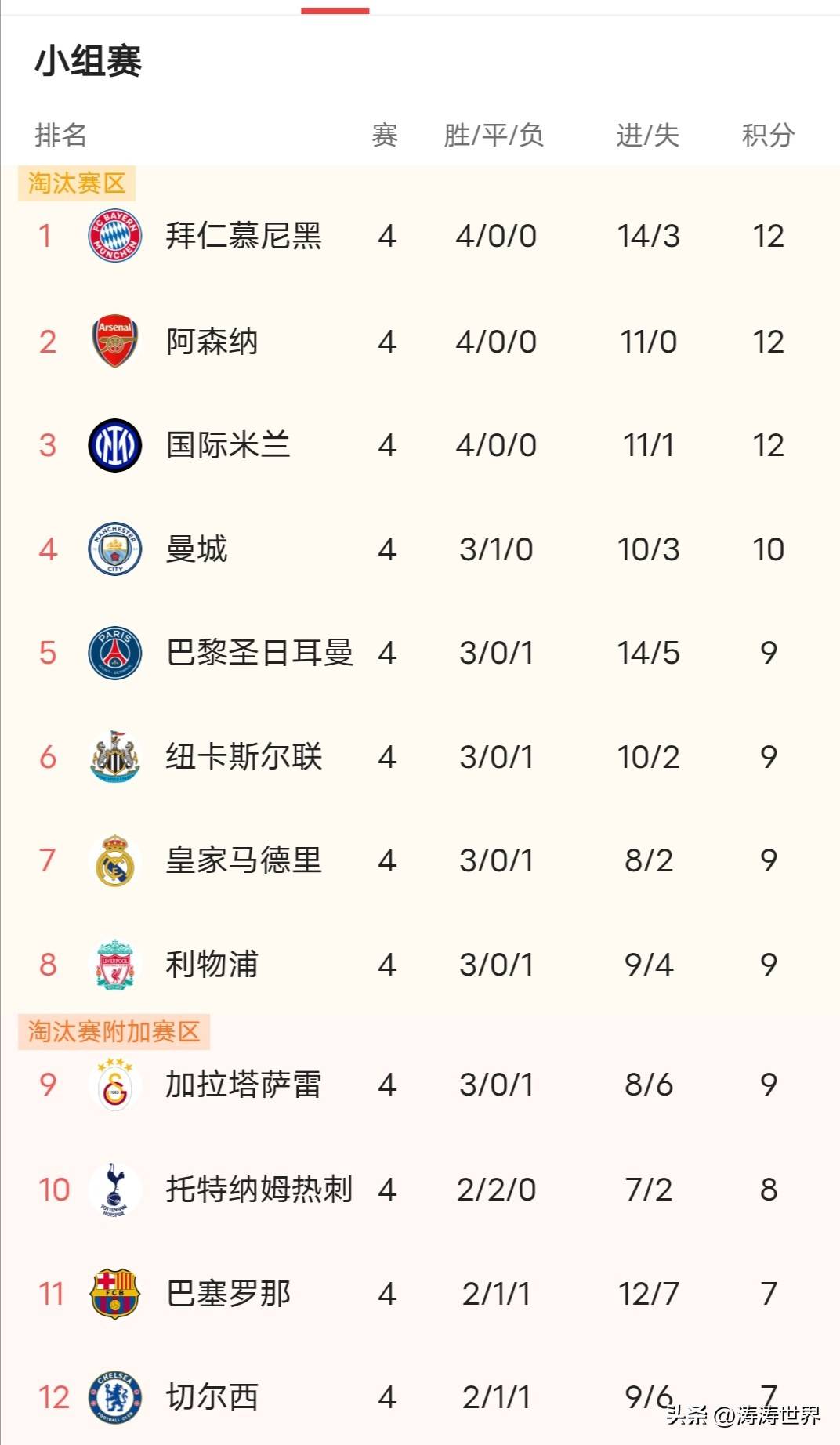The width and height of the screenshot is (840, 1445).
Task: Open the Chelsea lion badge
Action: click(114, 1396)
